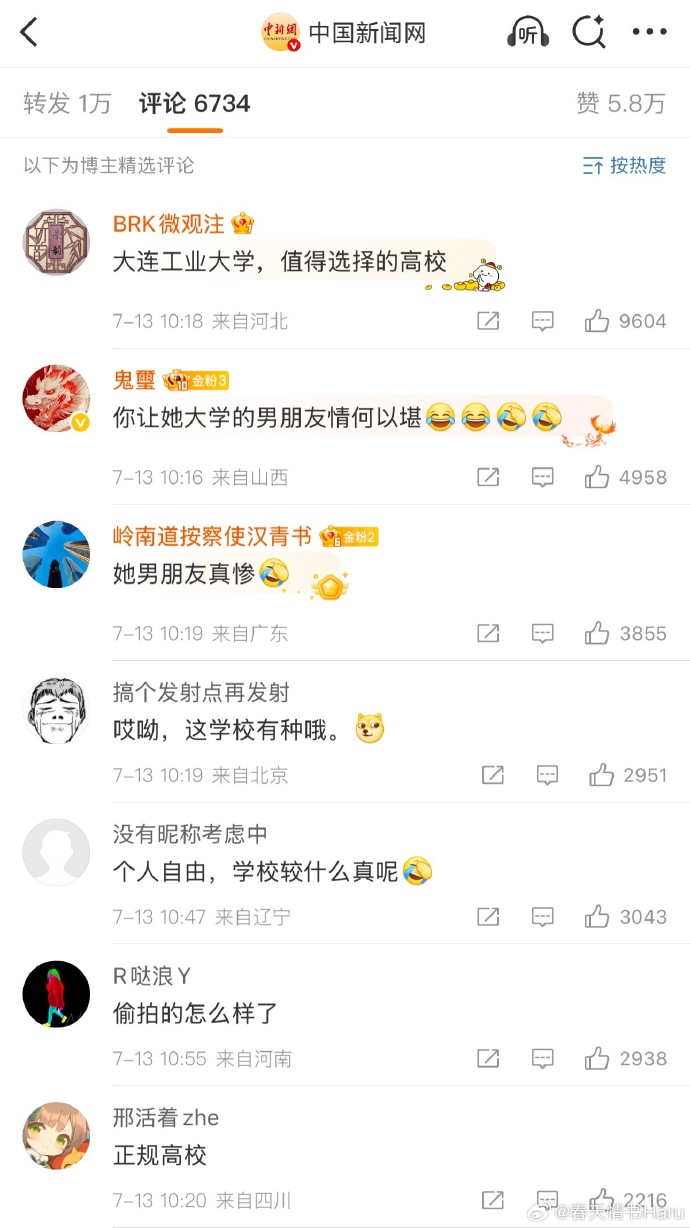Viewport: 690px width, 1228px height.
Task: Change sorting via 按热度
Action: [625, 165]
